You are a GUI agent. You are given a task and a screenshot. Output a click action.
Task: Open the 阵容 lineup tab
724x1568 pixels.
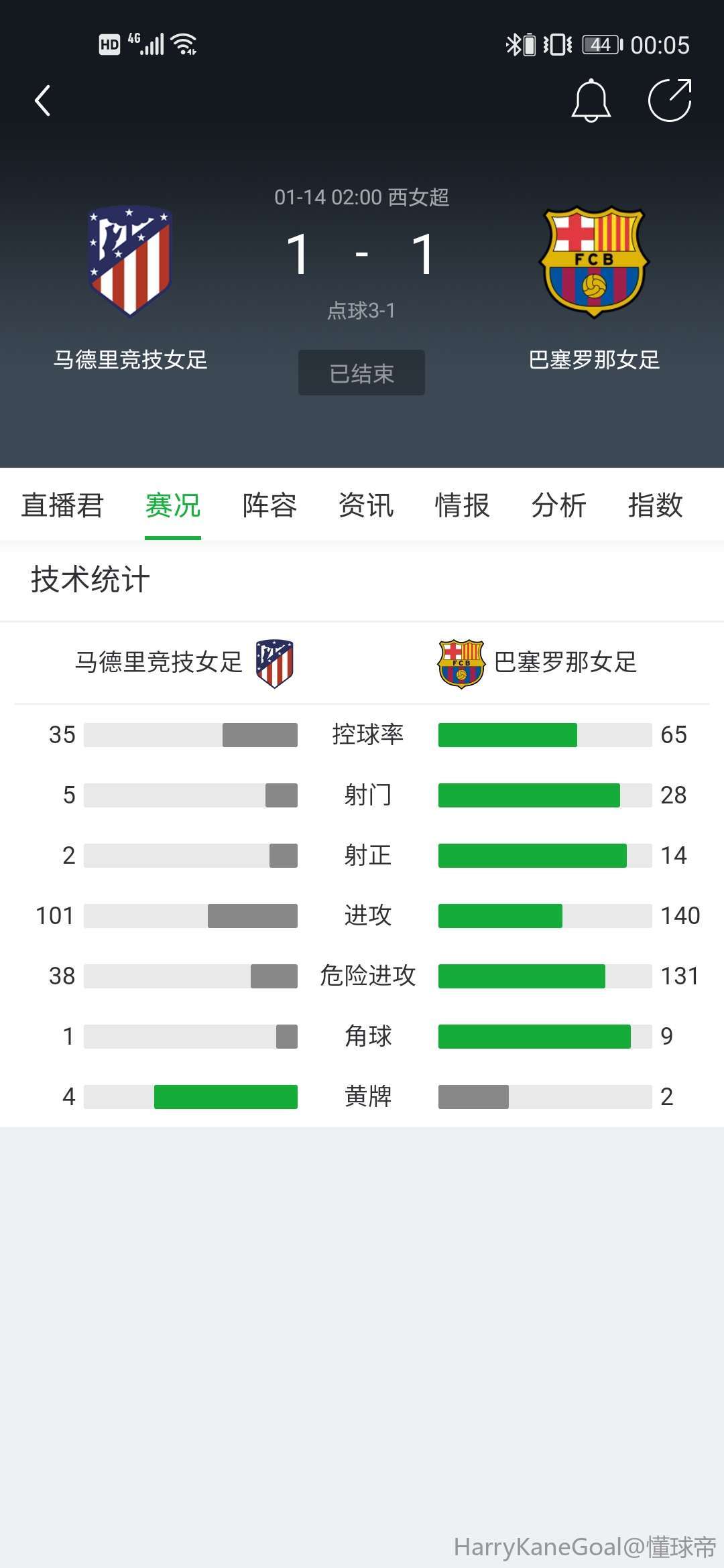point(269,505)
